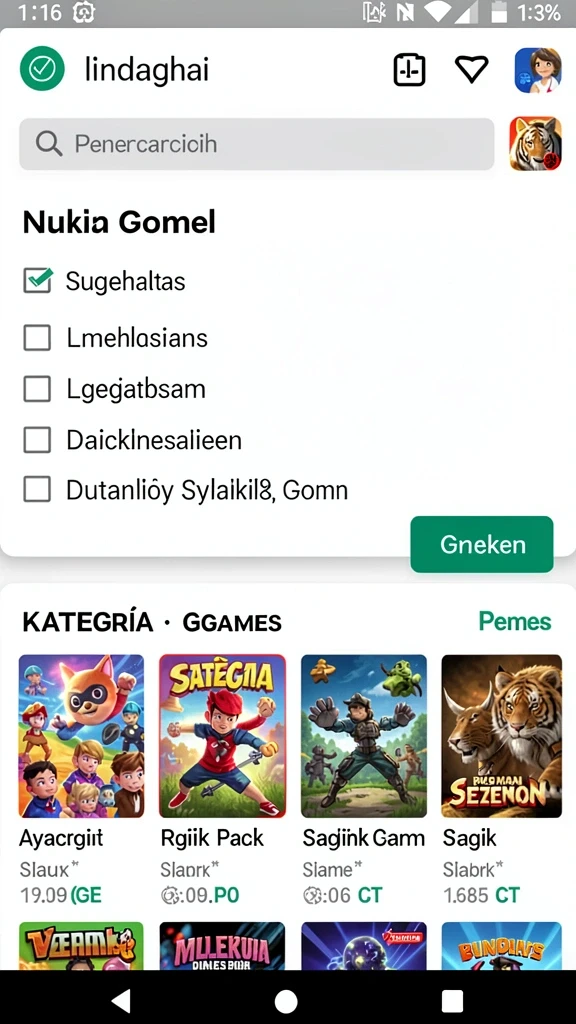
Task: Tick the Daicklnesalieen checkbox
Action: point(37,440)
